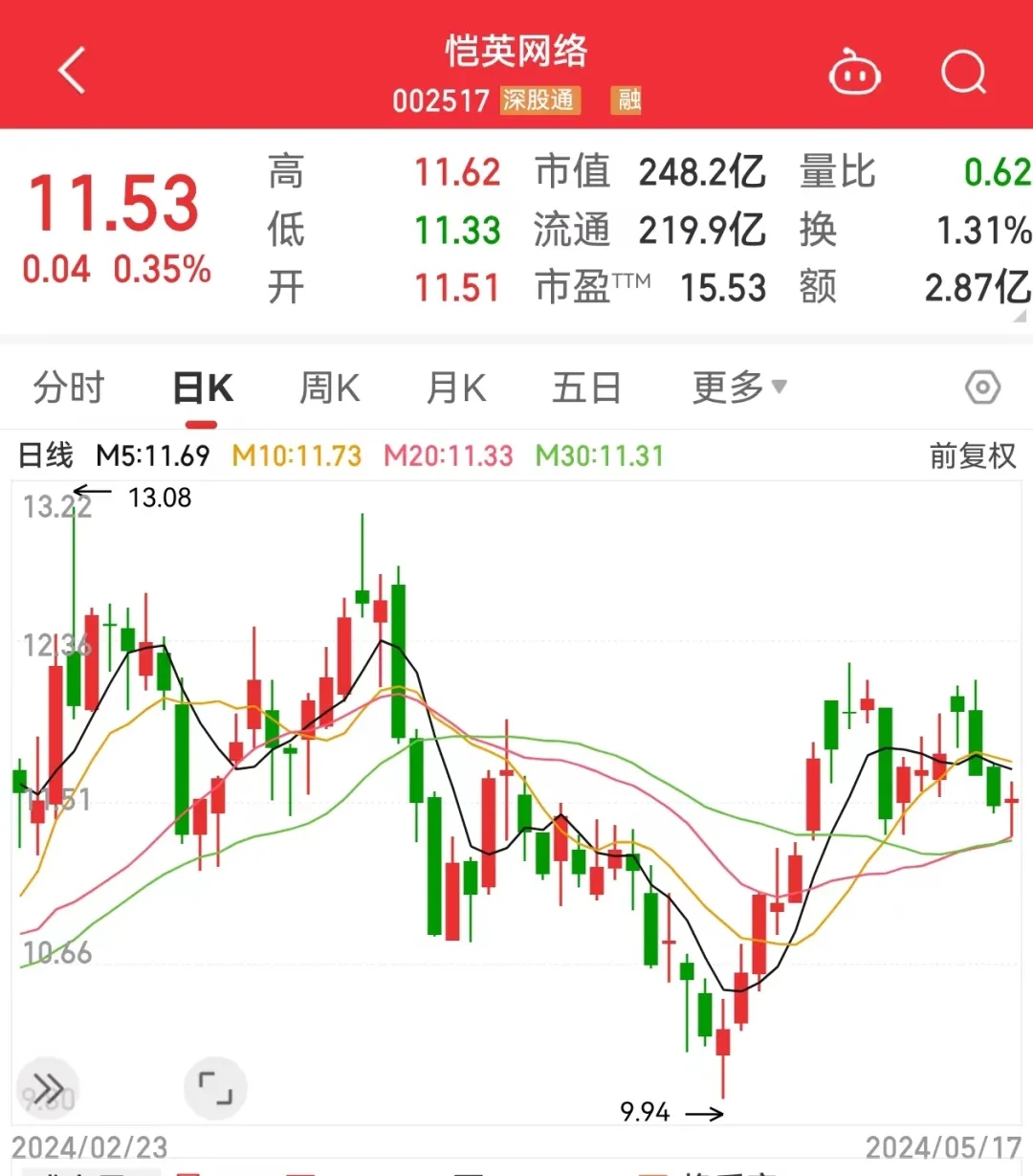The width and height of the screenshot is (1033, 1176).
Task: Click the 融 margin trading badge
Action: [626, 100]
